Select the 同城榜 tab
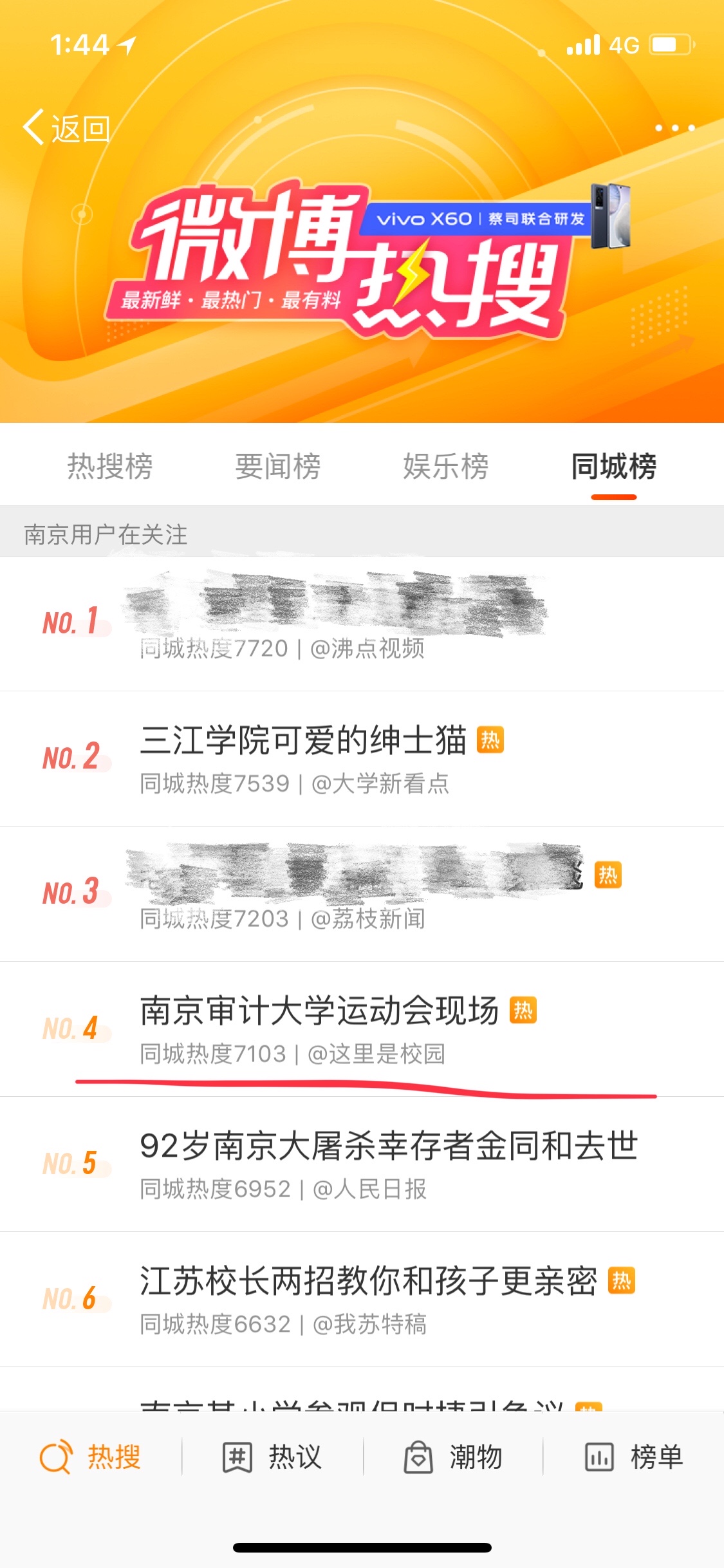 [x=613, y=466]
